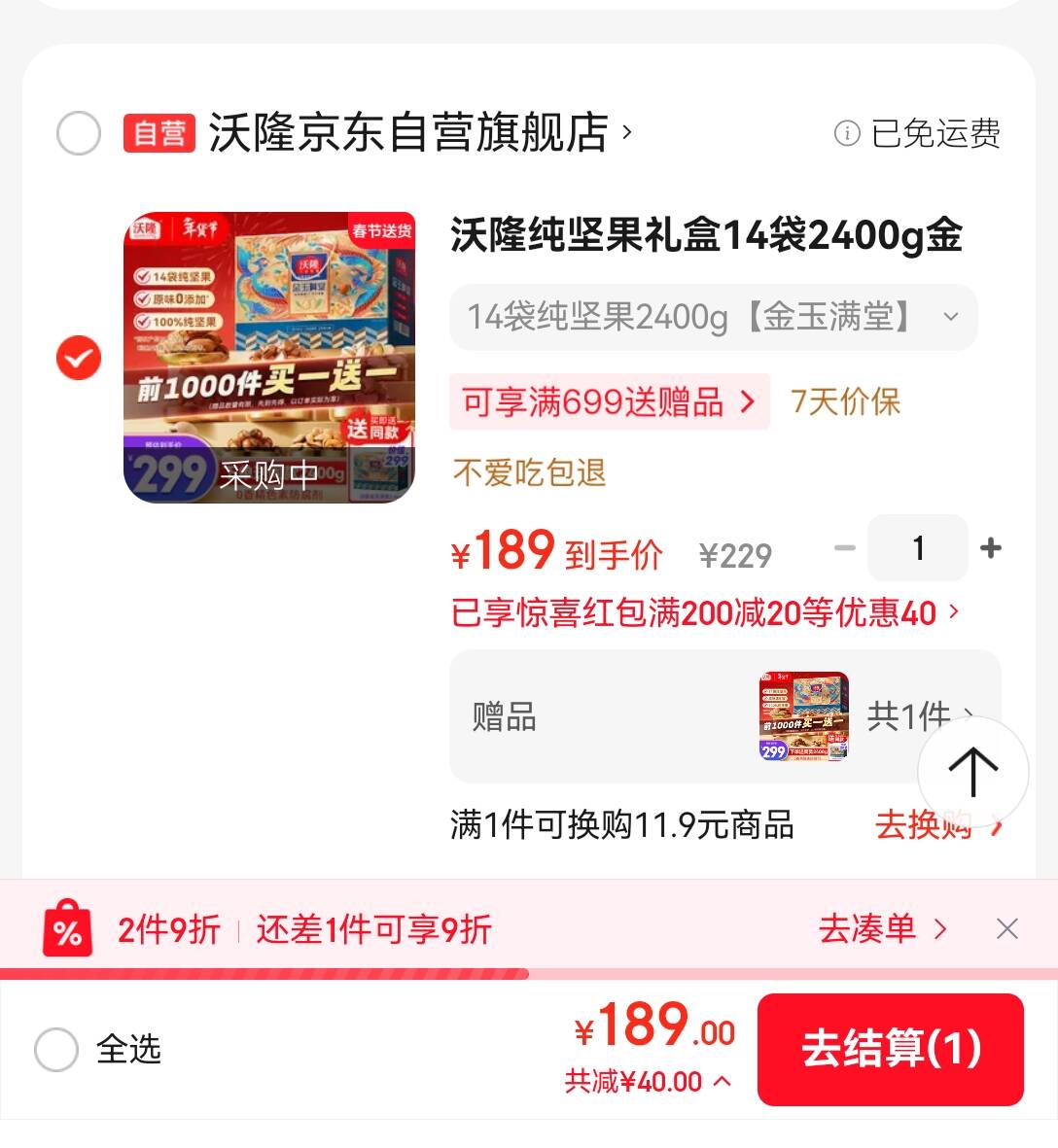Open the 沃隆纯坚果礼盒 product image
The image size is (1058, 1148).
pos(269,358)
